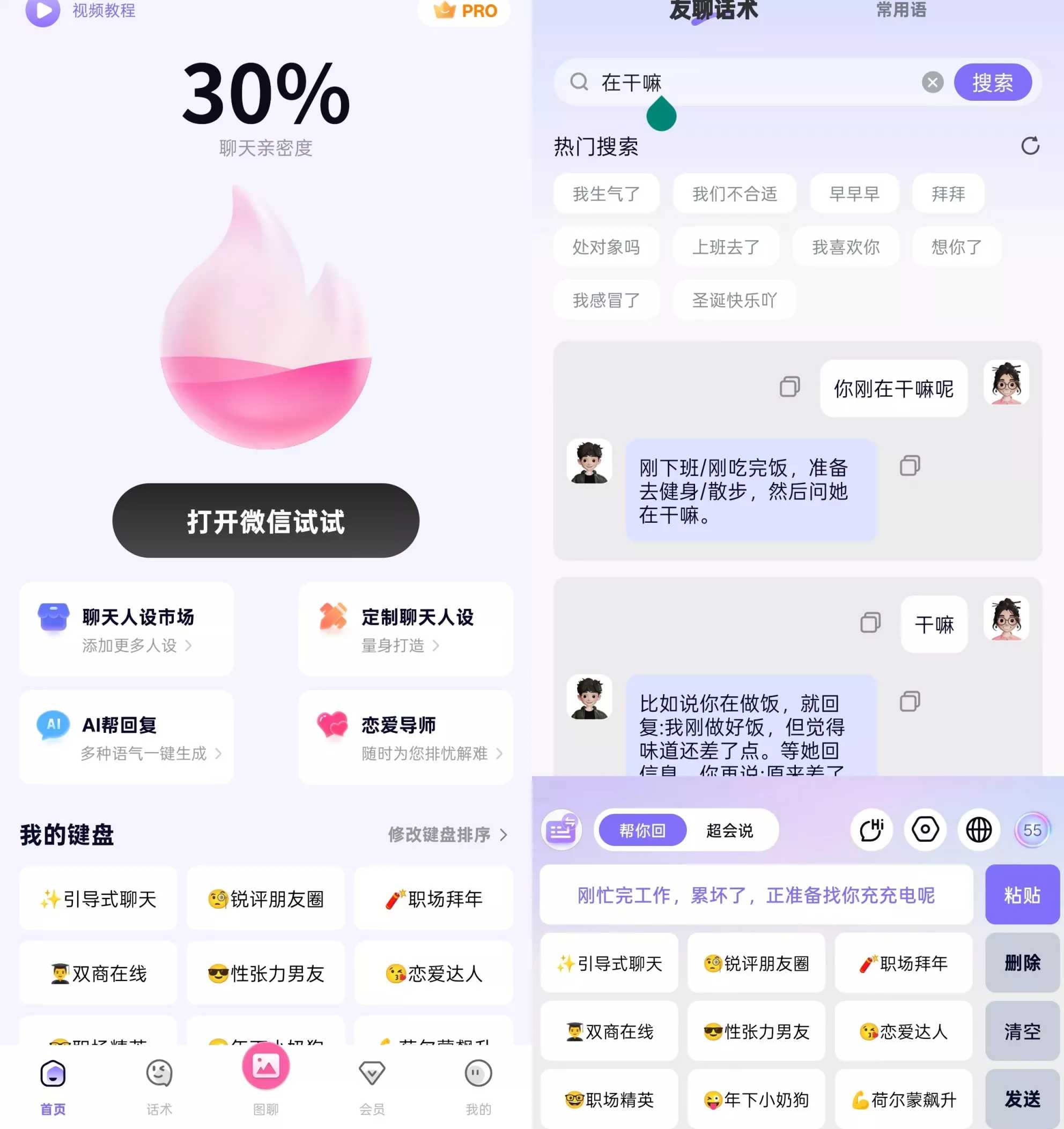The width and height of the screenshot is (1064, 1129).
Task: Select 超会说 mode on the keyboard
Action: [729, 830]
